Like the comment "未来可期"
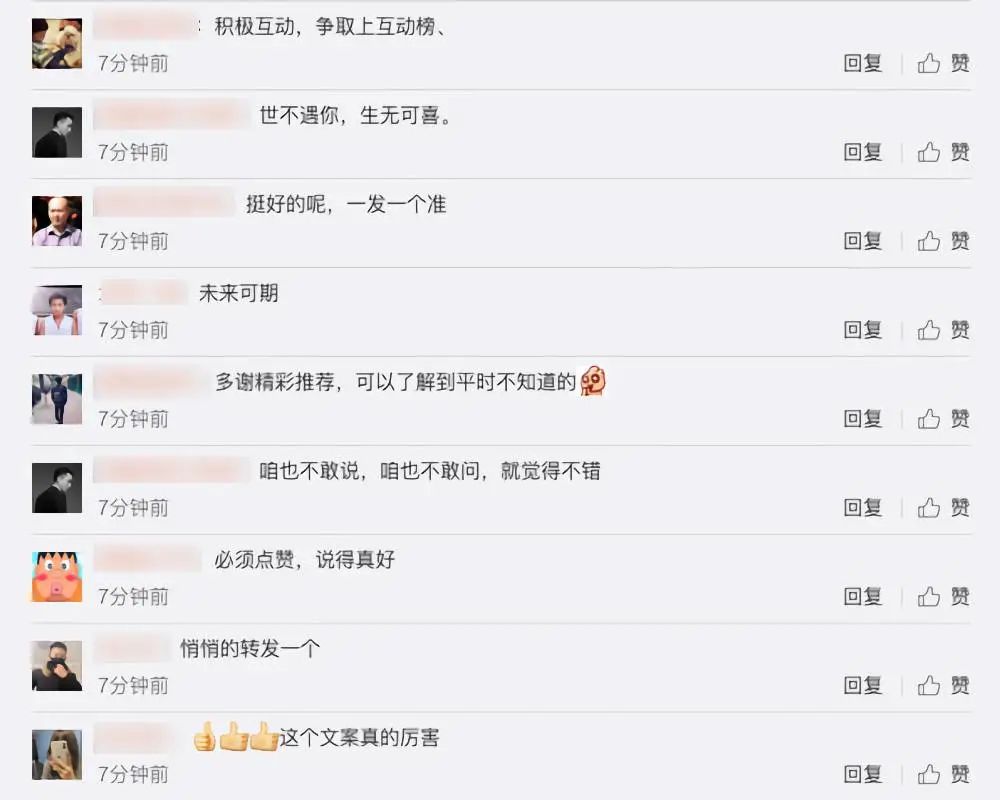This screenshot has width=1000, height=800. 943,330
